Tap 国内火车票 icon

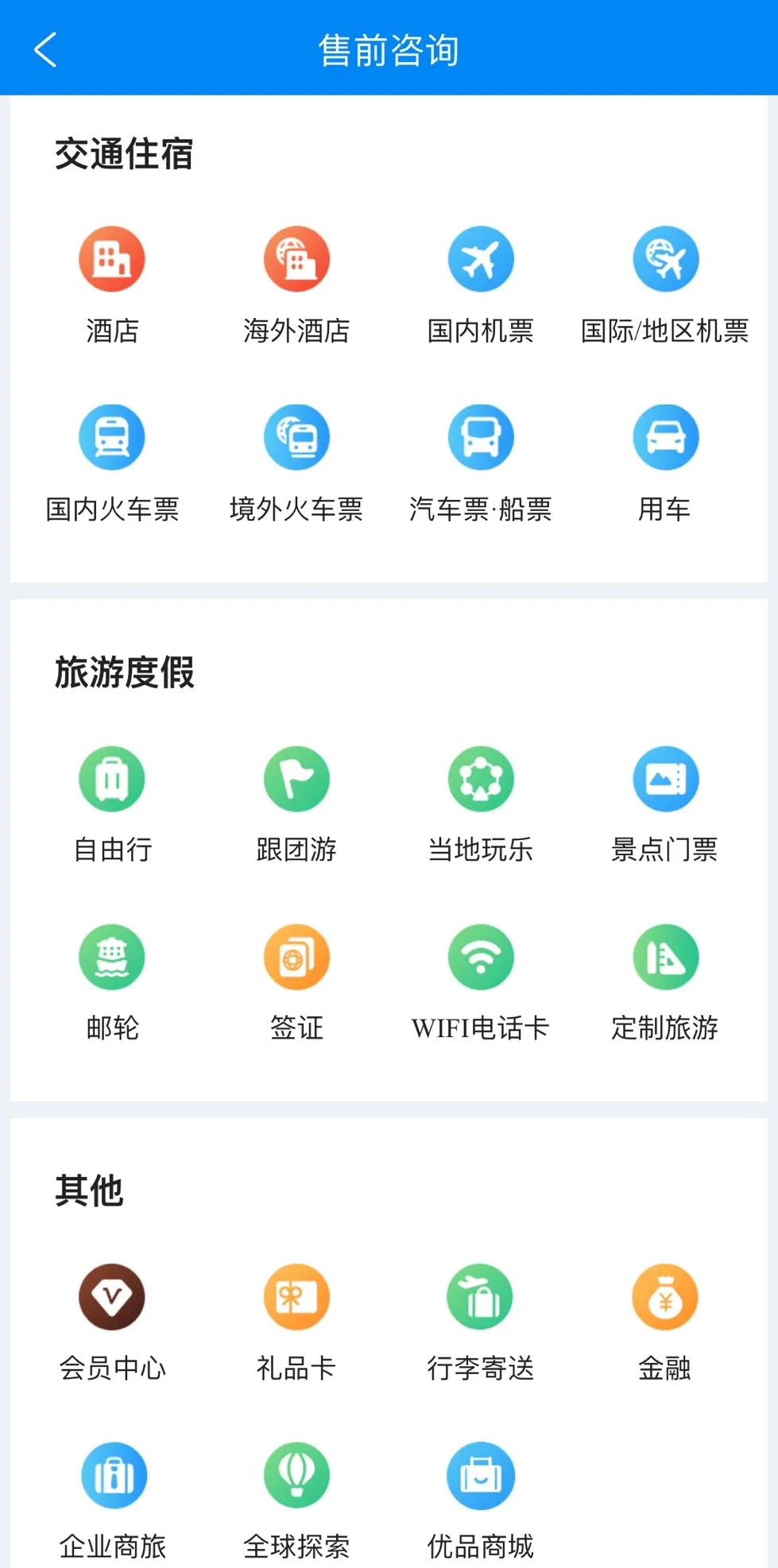[x=112, y=437]
